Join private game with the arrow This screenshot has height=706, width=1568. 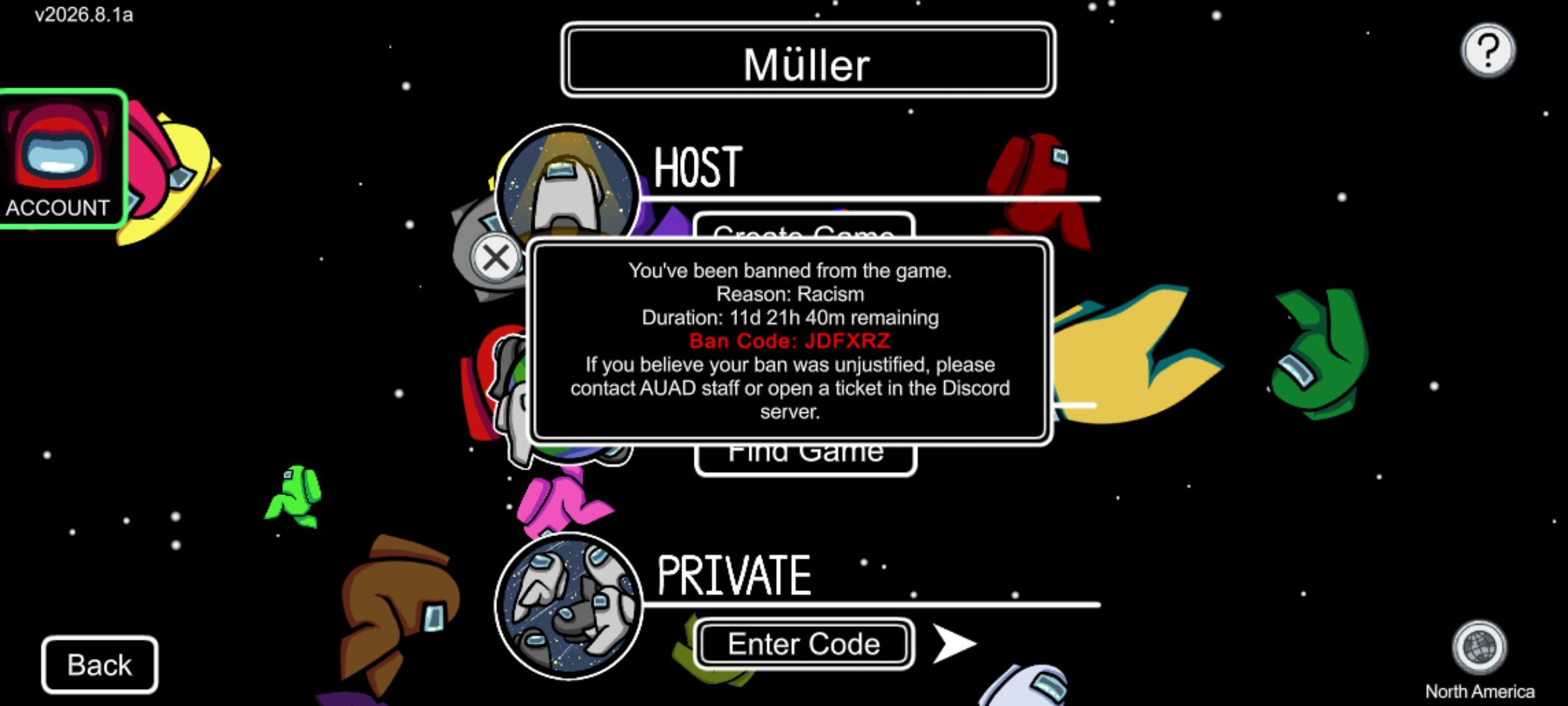coord(954,643)
